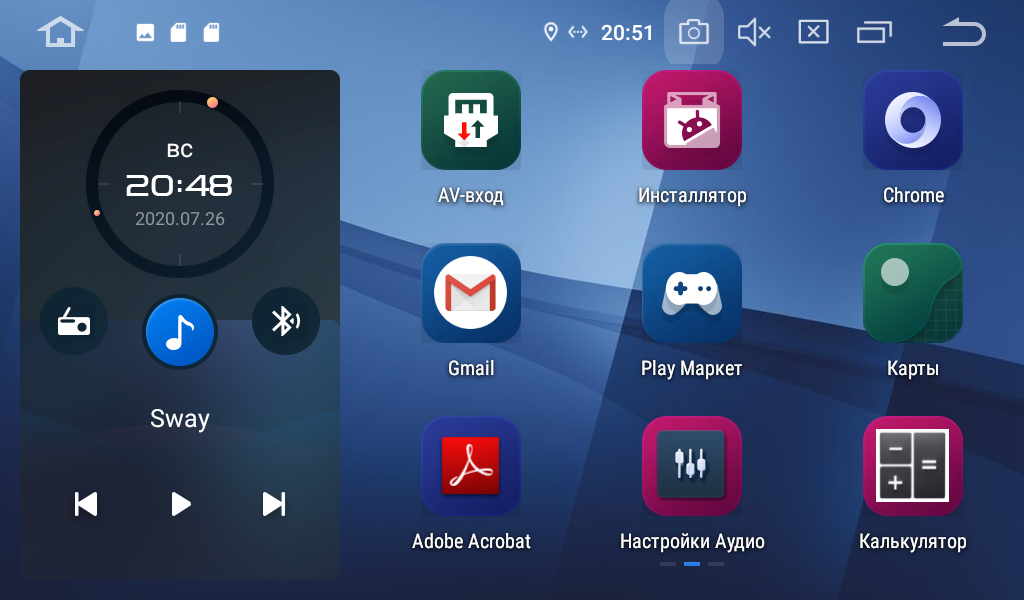Launch Chrome browser
Screen dimensions: 1024x600
pyautogui.click(x=913, y=120)
